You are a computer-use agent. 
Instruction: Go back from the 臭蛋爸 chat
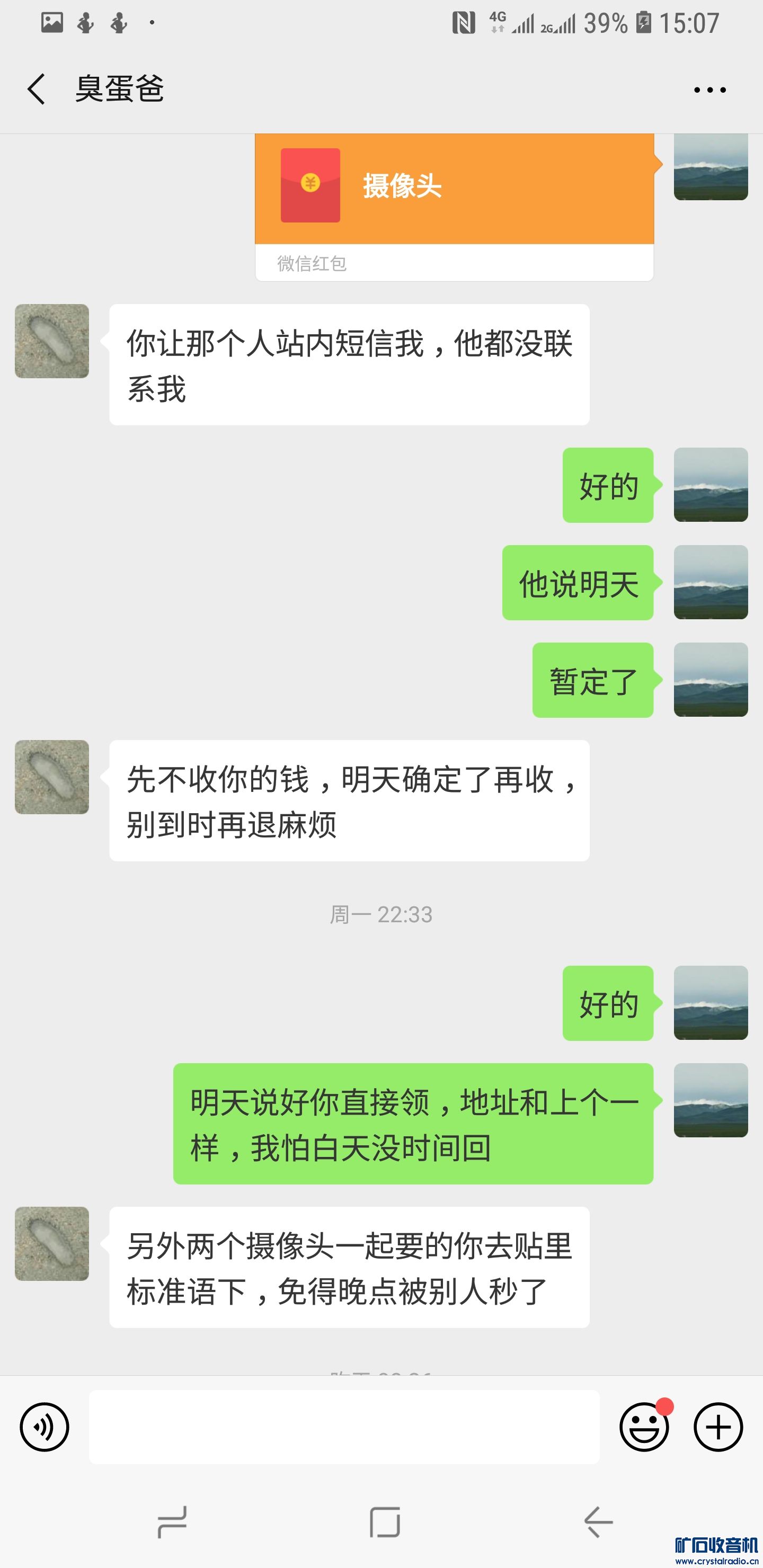click(x=37, y=90)
